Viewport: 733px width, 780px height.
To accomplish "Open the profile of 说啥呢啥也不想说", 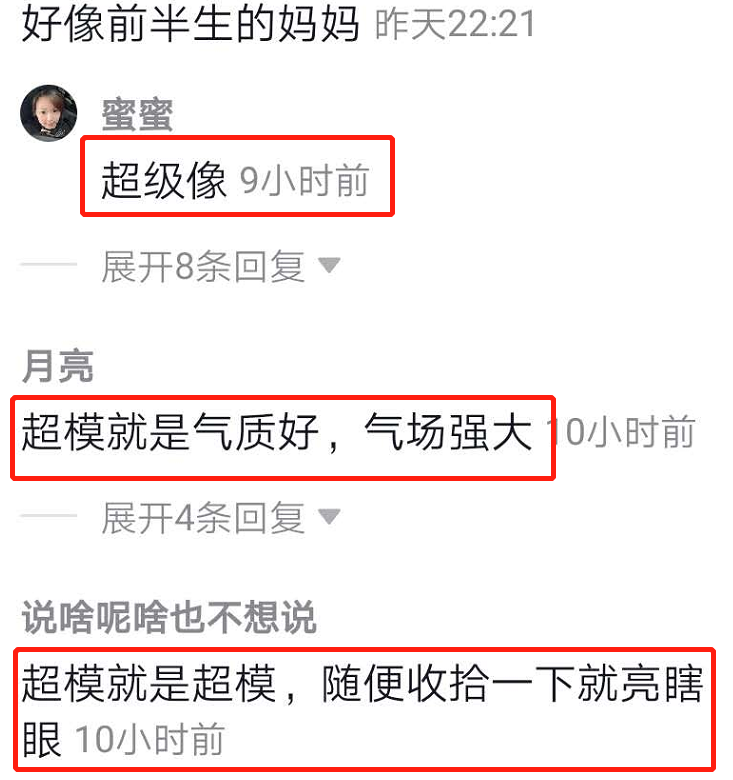I will tap(169, 619).
